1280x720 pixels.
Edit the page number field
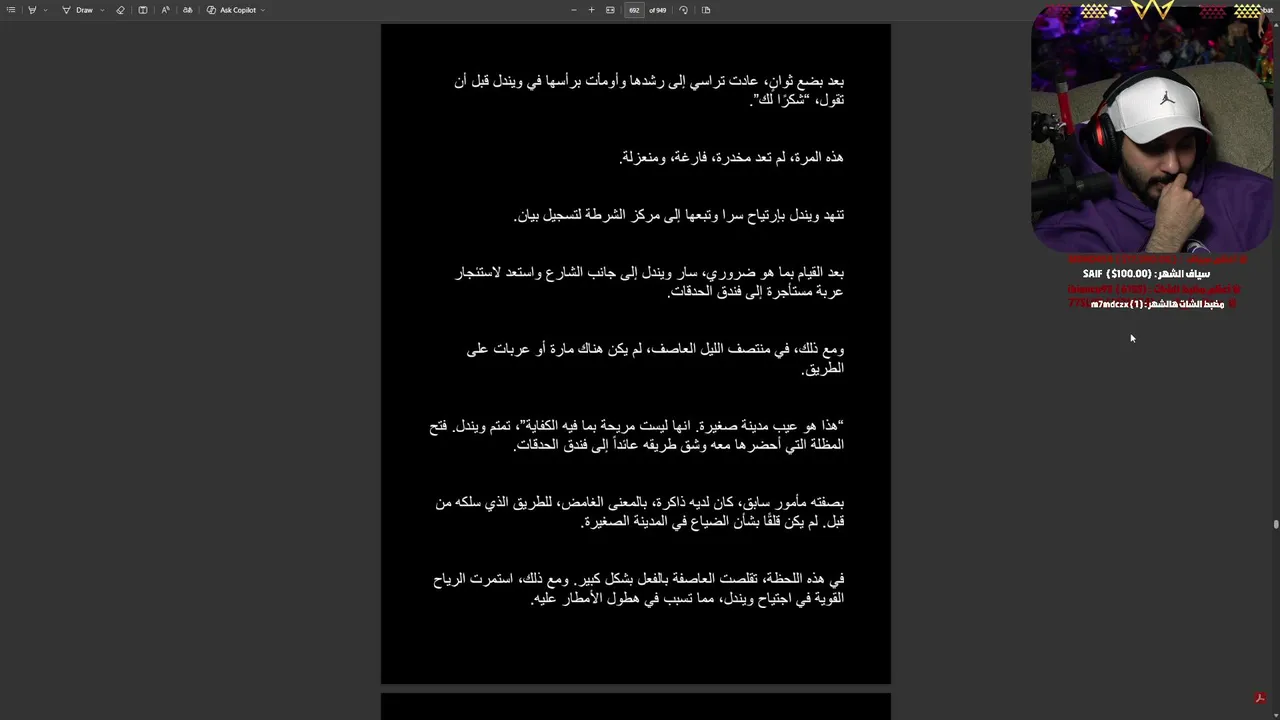(x=634, y=10)
